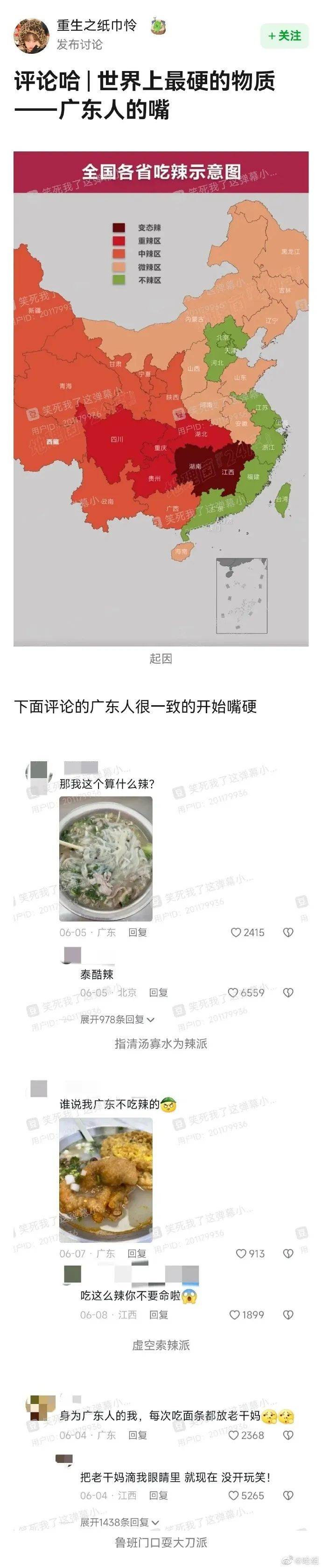322x1568 pixels.
Task: Open the author's profile avatar
Action: point(32,36)
